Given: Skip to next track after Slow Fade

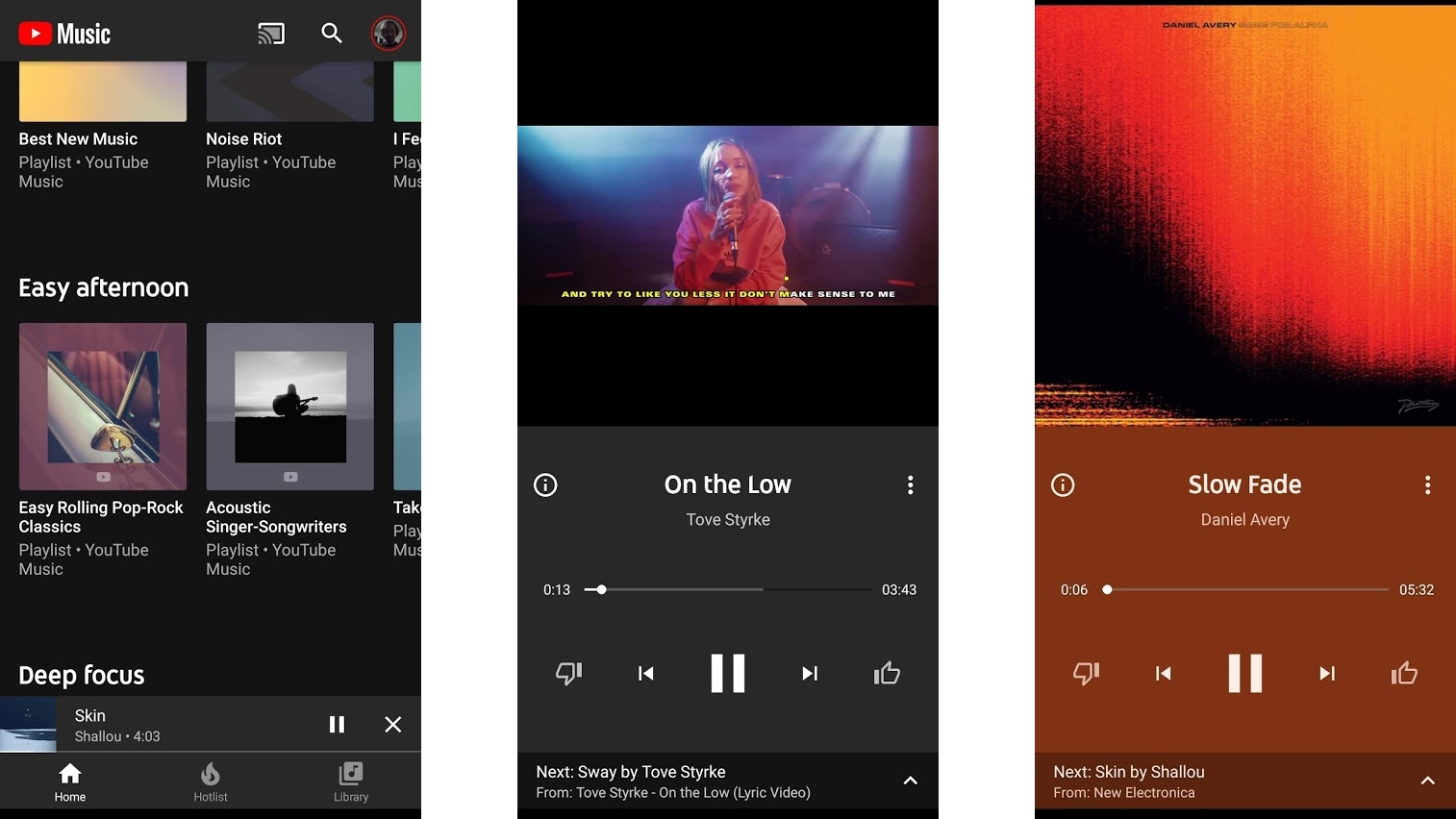Looking at the screenshot, I should click(x=1327, y=673).
